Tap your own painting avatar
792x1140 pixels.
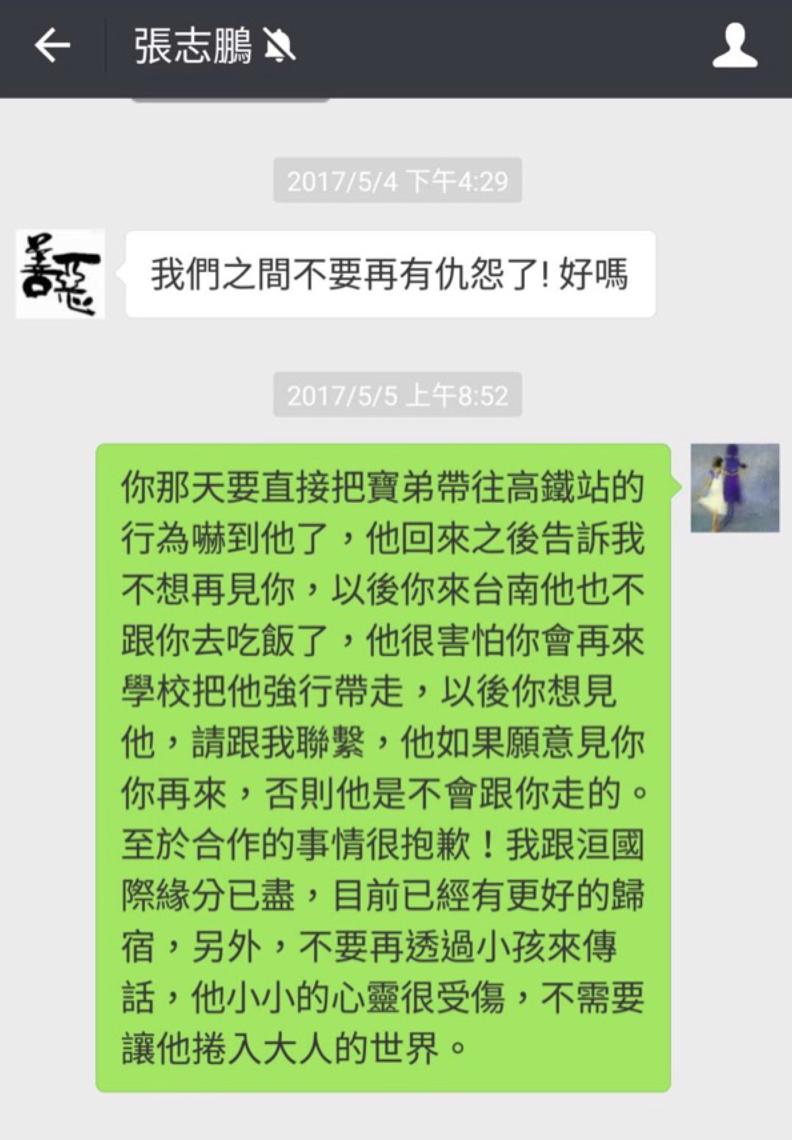point(734,490)
